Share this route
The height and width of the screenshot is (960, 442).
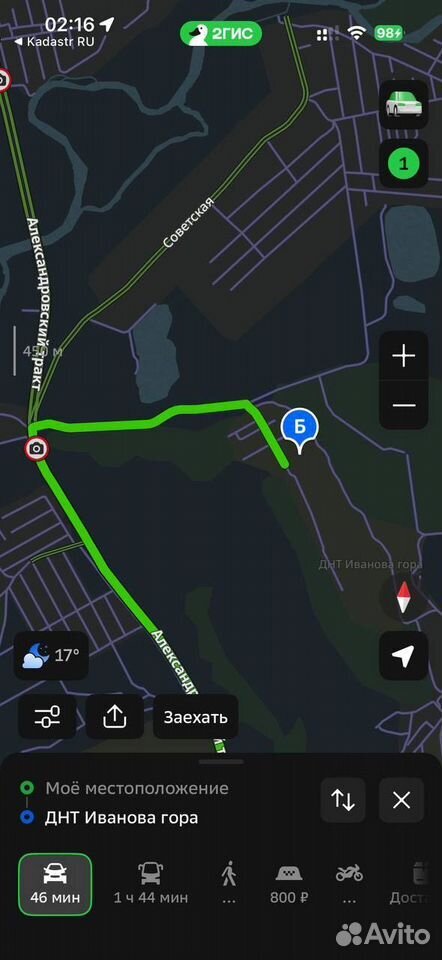(114, 716)
